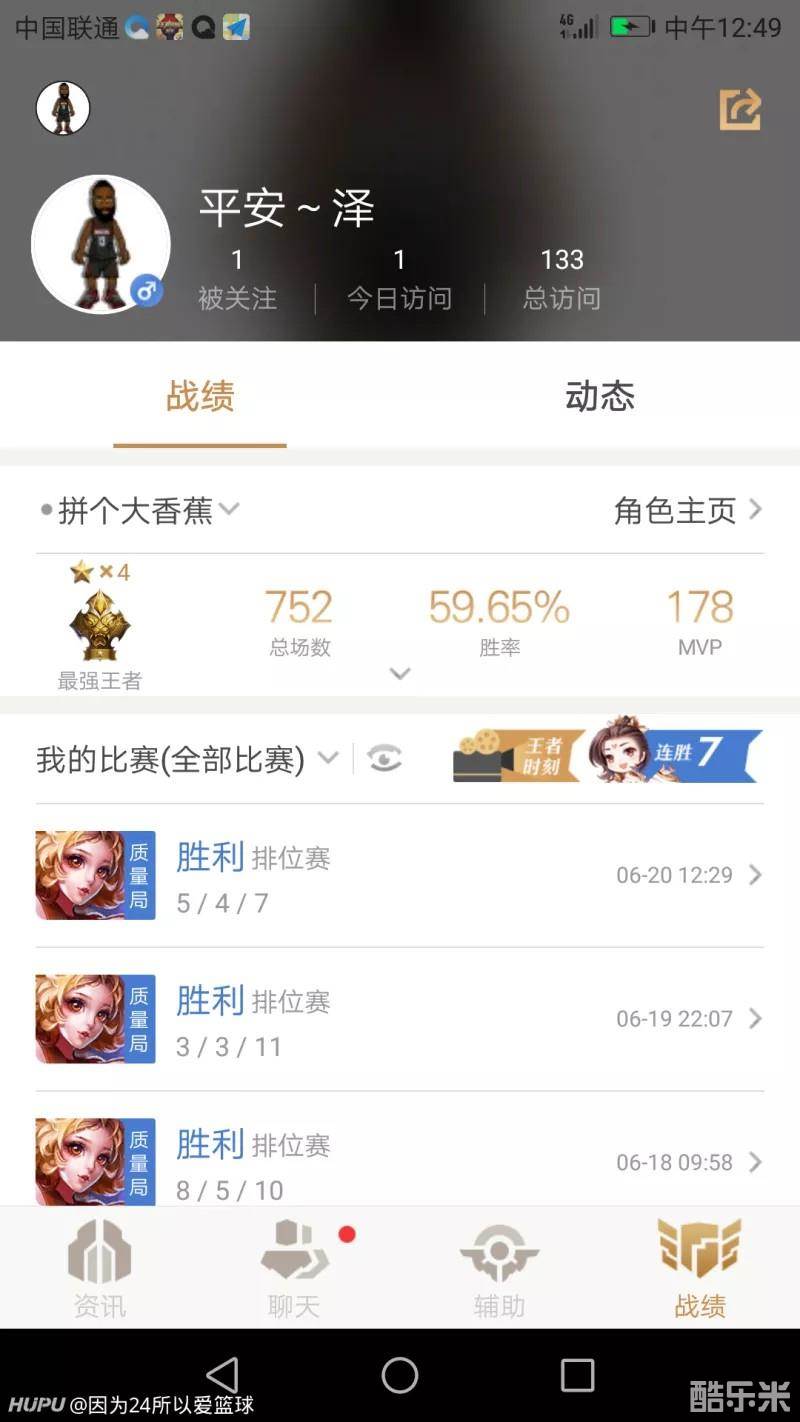Select the 战绩 top tab
The width and height of the screenshot is (800, 1422).
tap(200, 396)
